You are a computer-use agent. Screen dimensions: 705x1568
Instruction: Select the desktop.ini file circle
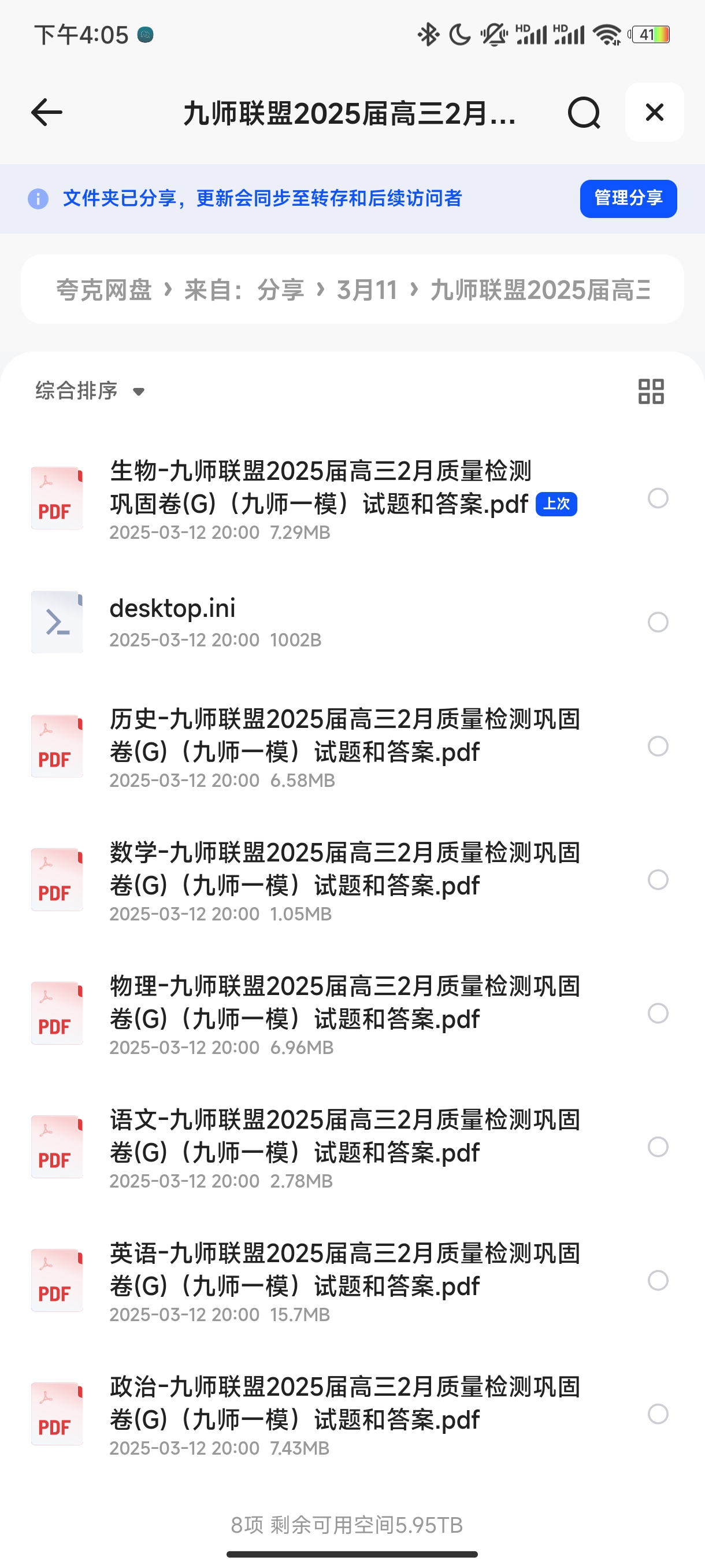click(x=658, y=622)
